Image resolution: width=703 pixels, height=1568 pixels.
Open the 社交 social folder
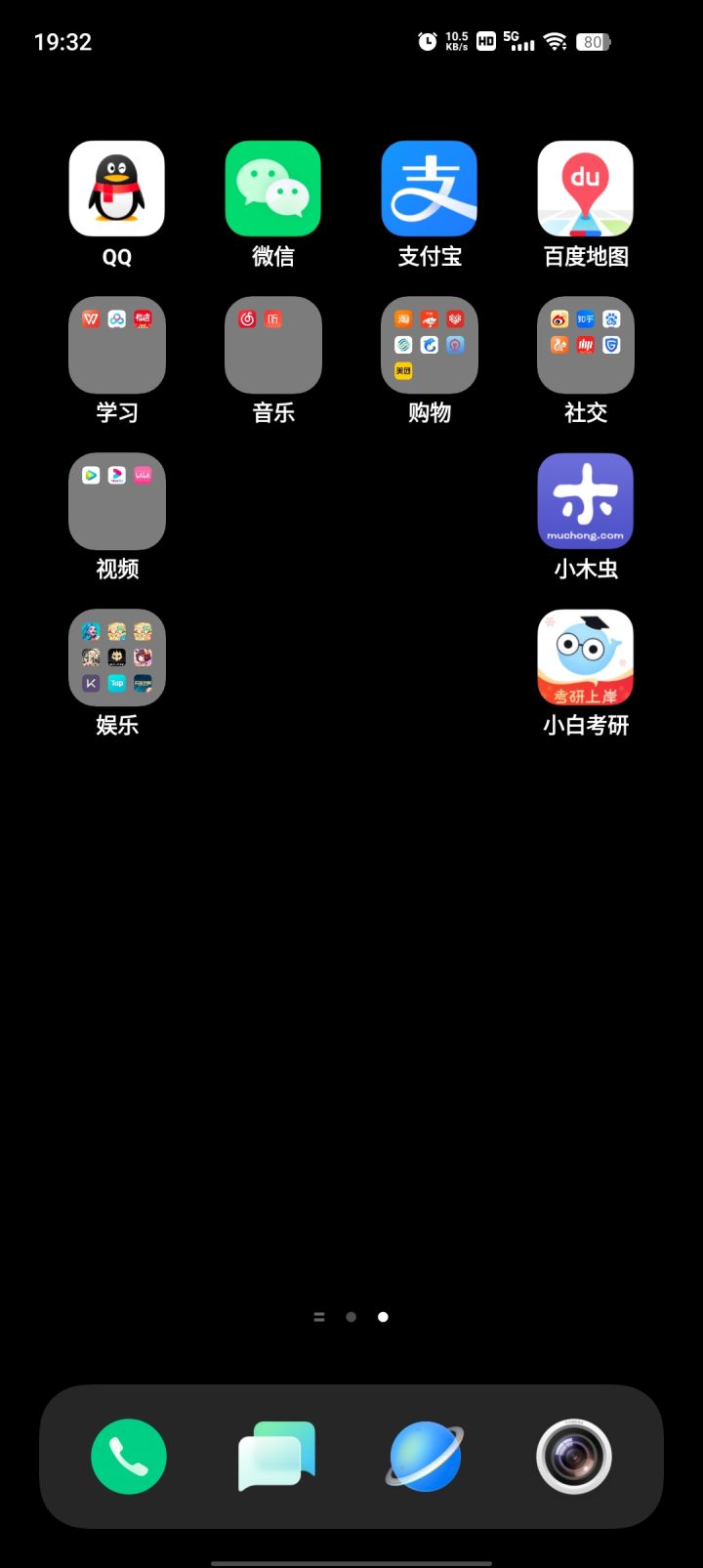[x=585, y=345]
